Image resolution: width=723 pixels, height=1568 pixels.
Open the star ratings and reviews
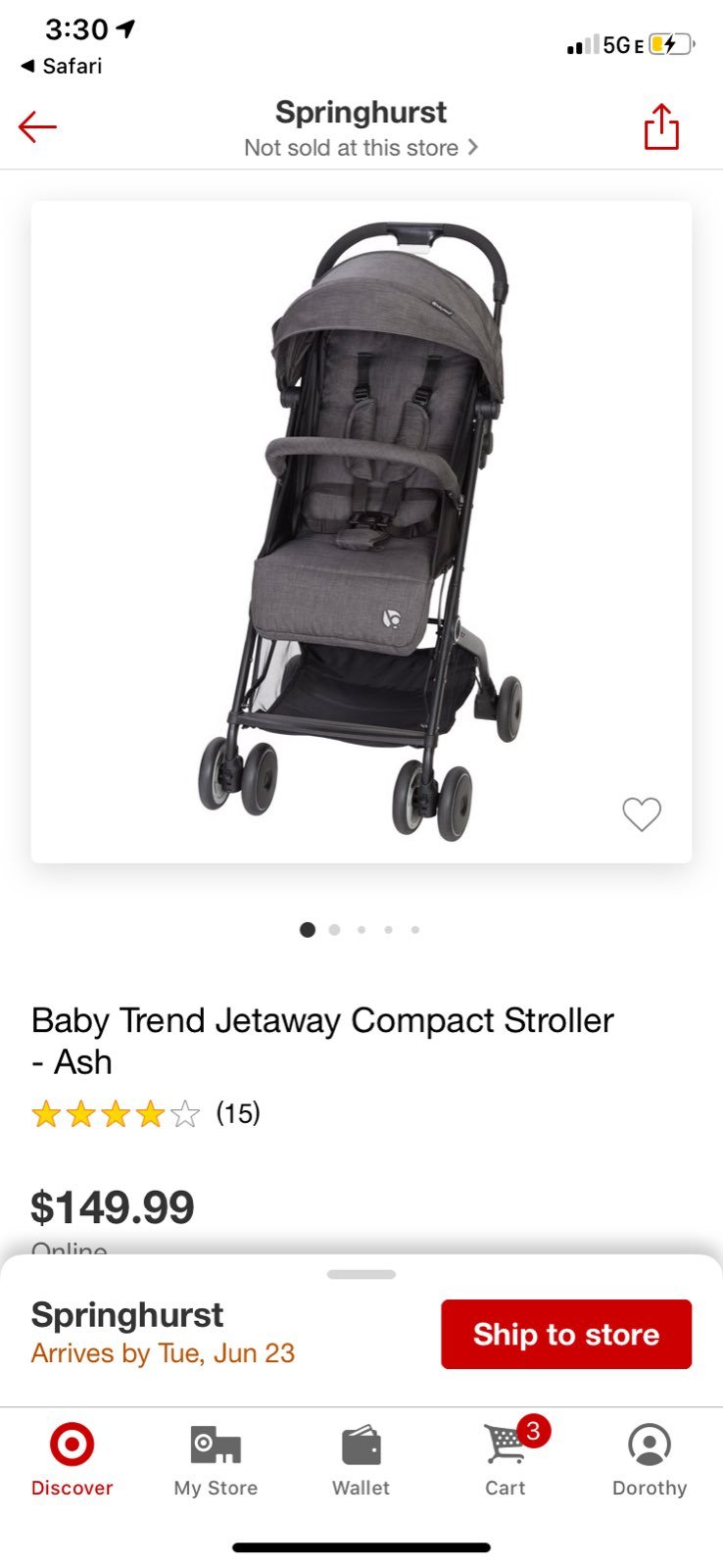click(146, 1113)
